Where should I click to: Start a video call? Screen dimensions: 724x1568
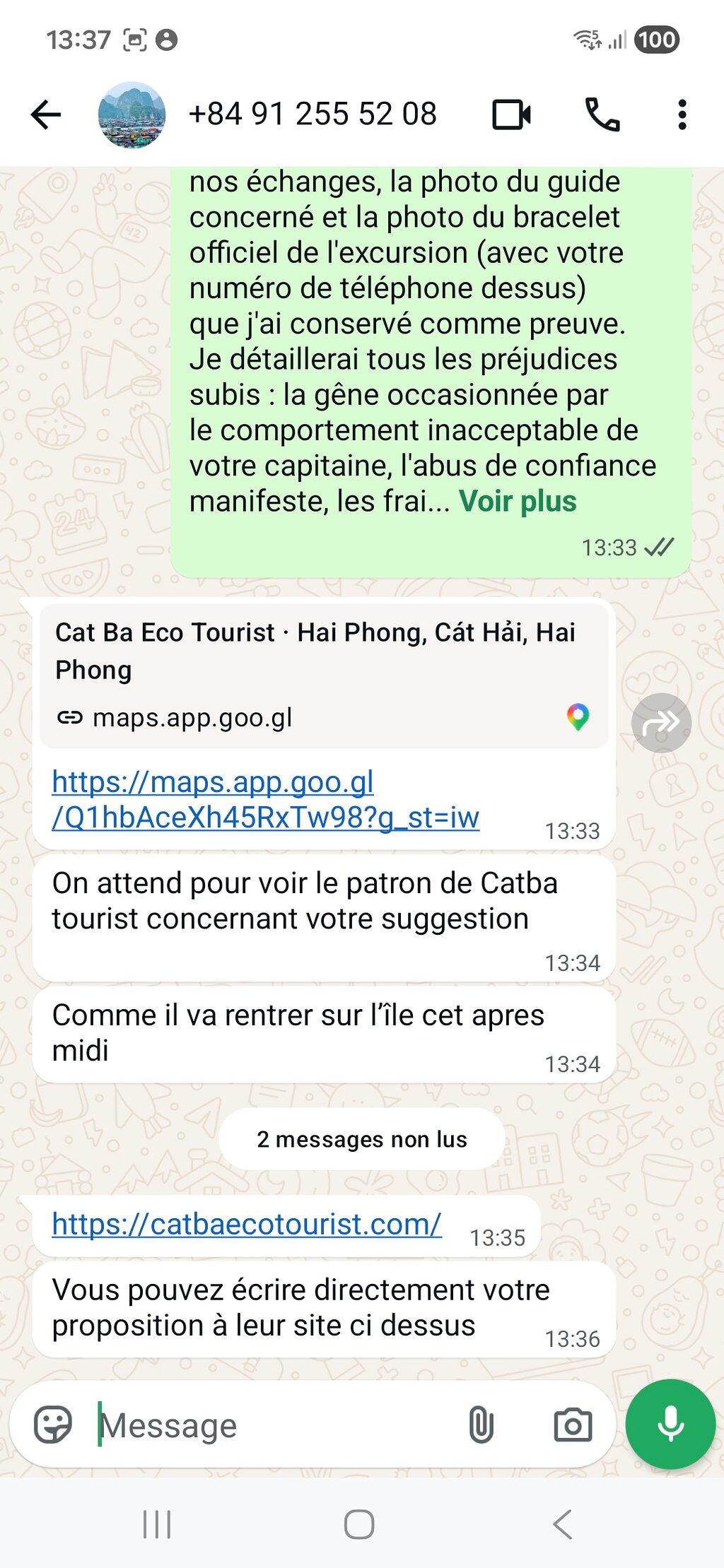coord(511,114)
